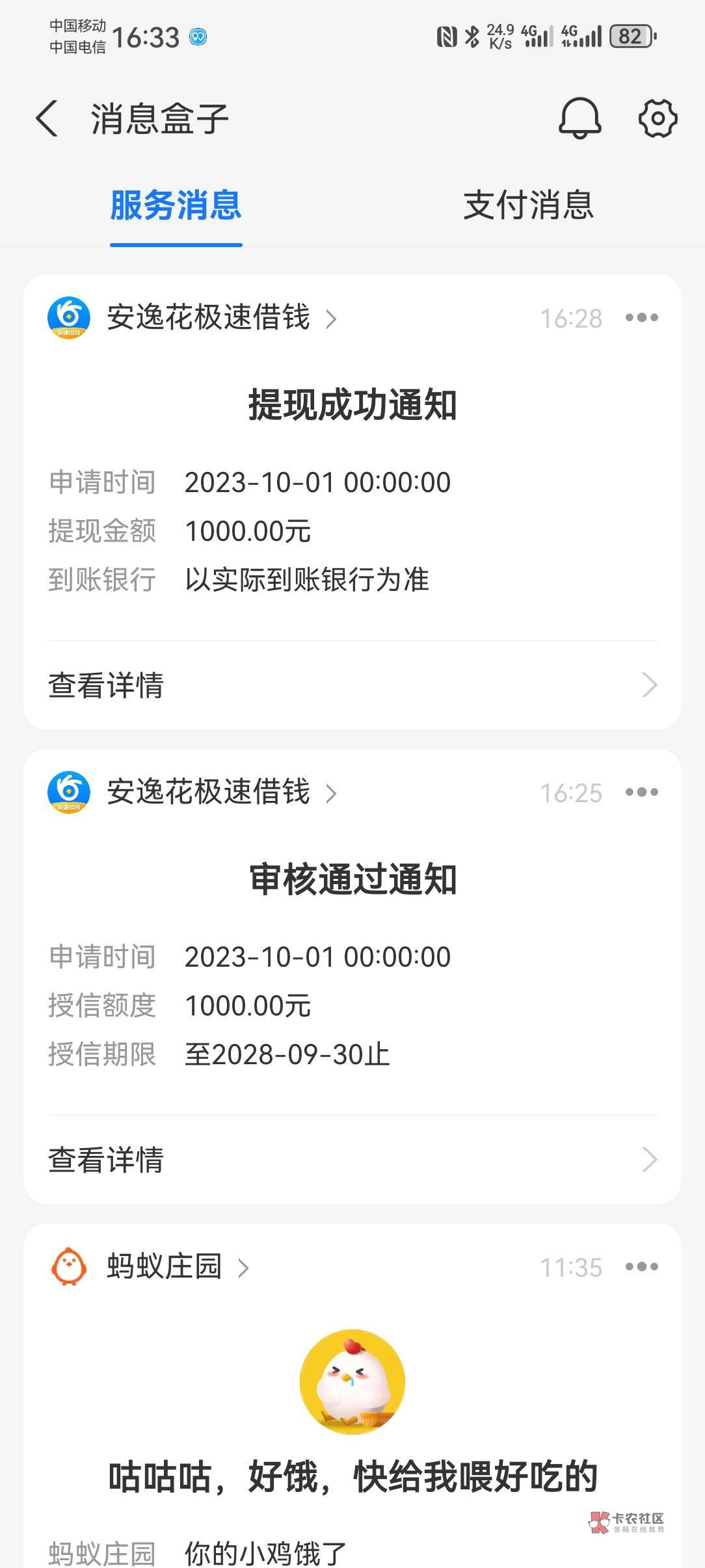Switch to the 服务消息 tab
Screen dimensions: 705x1568
tap(176, 205)
